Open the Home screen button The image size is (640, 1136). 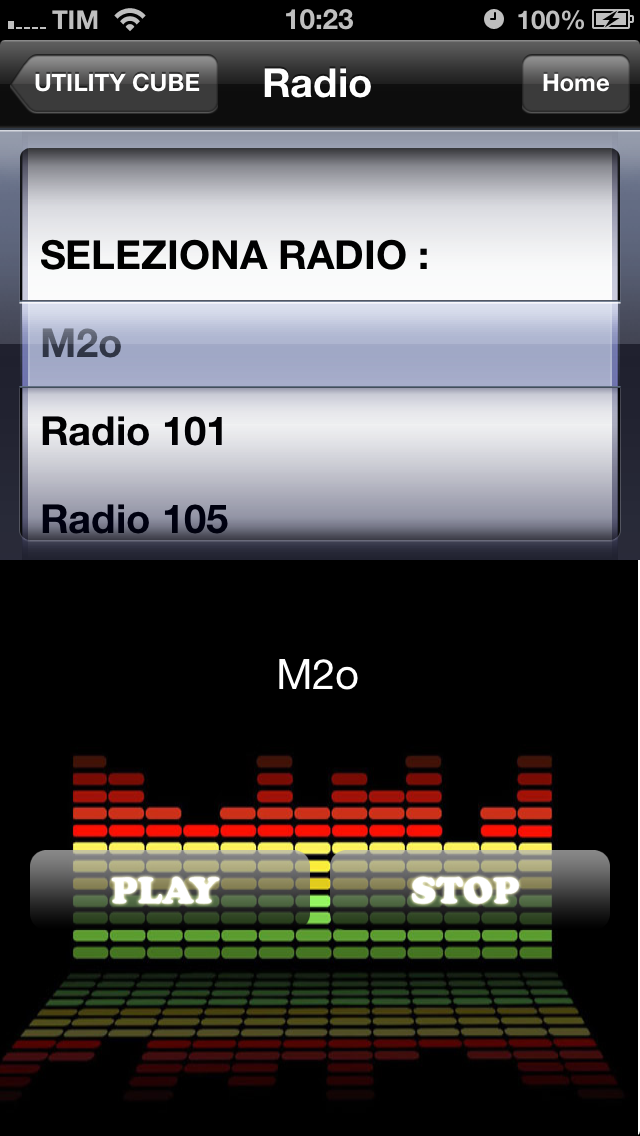pos(575,83)
